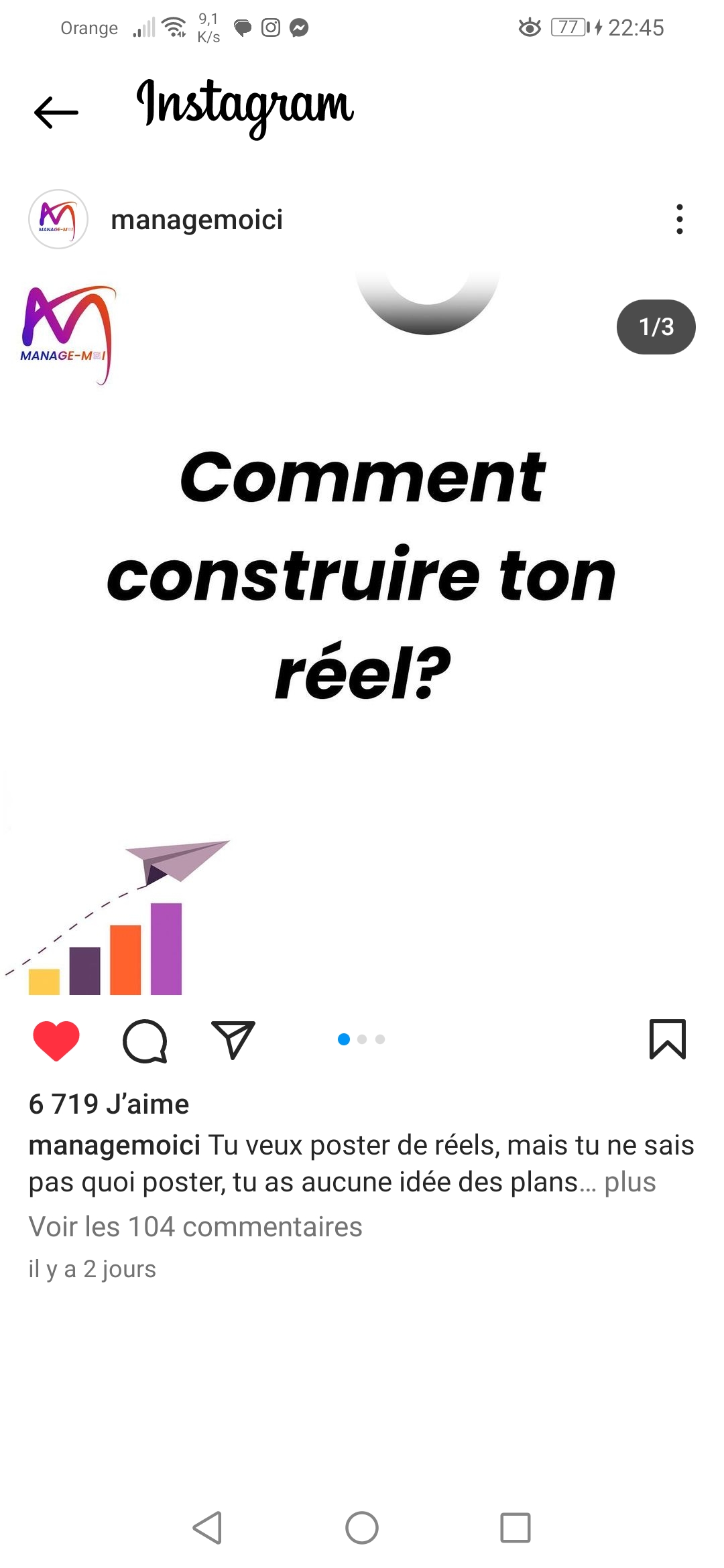Image resolution: width=724 pixels, height=1568 pixels.
Task: Share the post with the paper-plane icon
Action: coord(233,1040)
